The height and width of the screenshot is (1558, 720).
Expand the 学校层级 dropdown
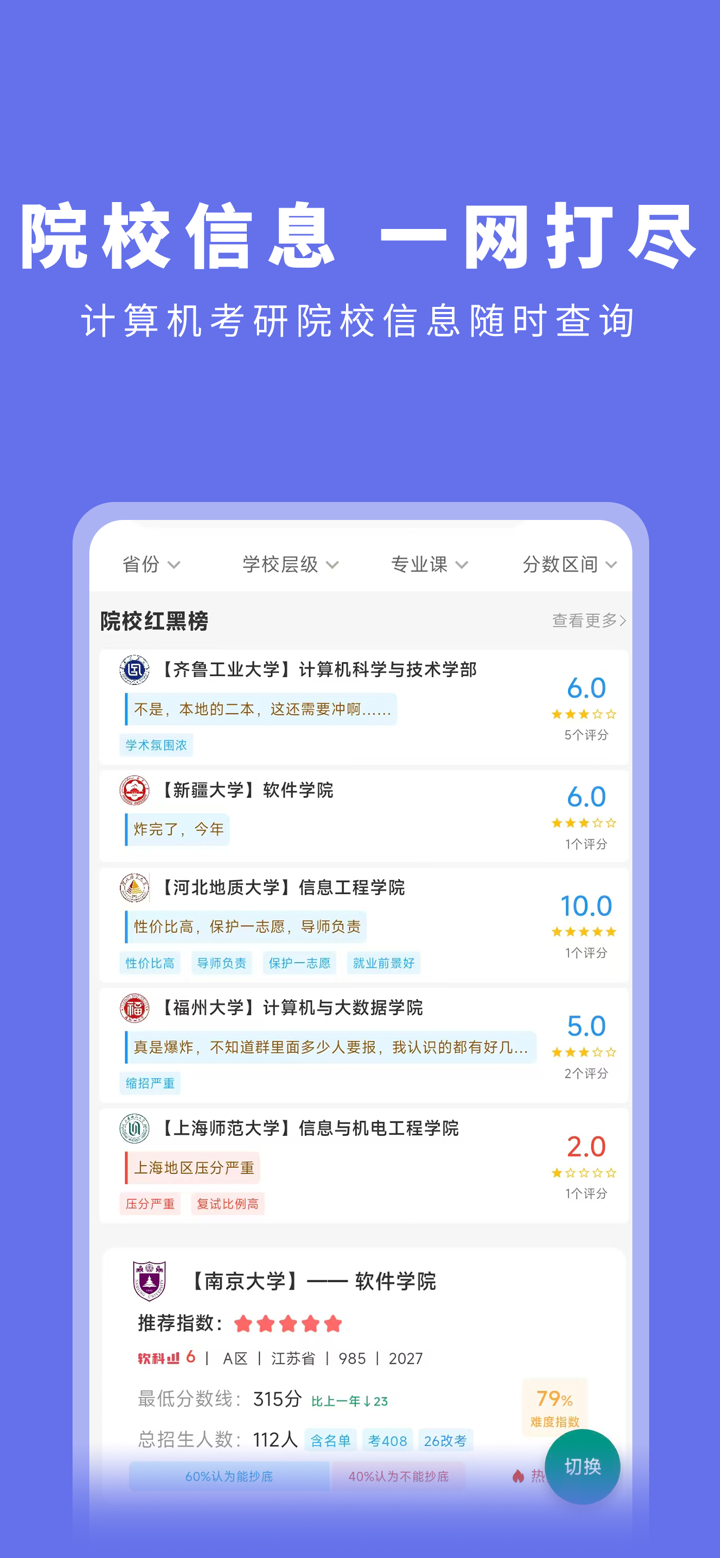[288, 563]
